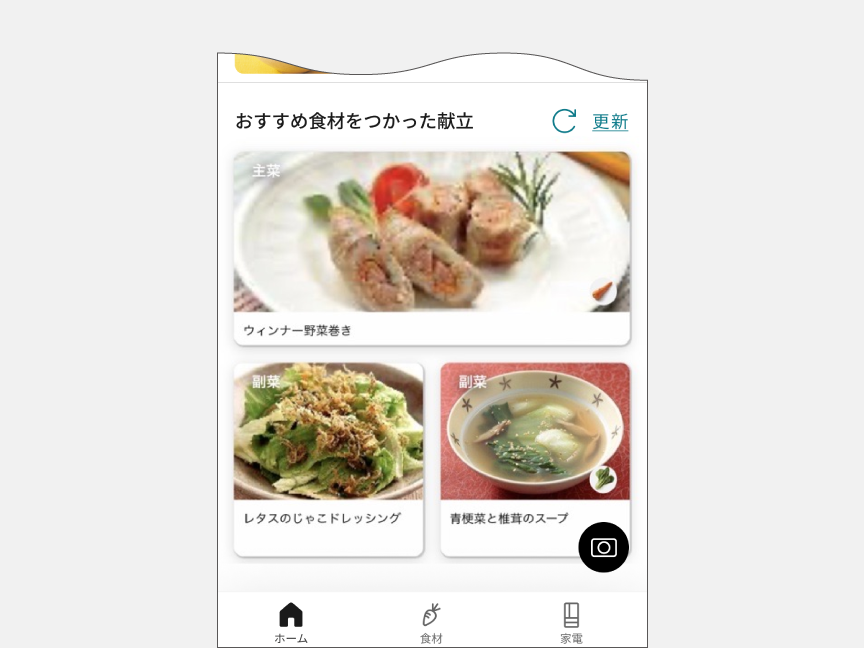Image resolution: width=864 pixels, height=648 pixels.
Task: Switch to the 家電 tab
Action: pos(571,623)
